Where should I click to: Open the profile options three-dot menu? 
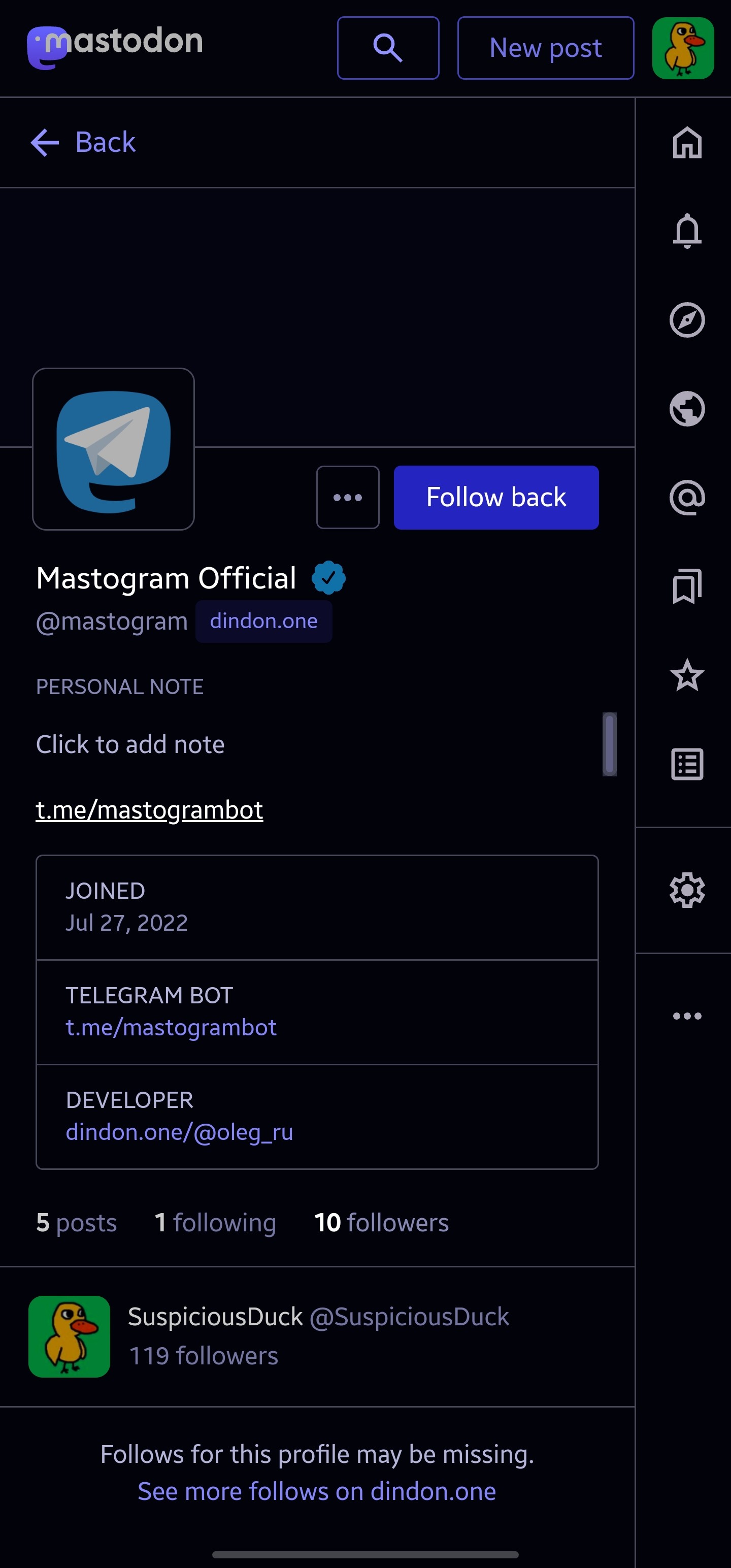[x=348, y=497]
